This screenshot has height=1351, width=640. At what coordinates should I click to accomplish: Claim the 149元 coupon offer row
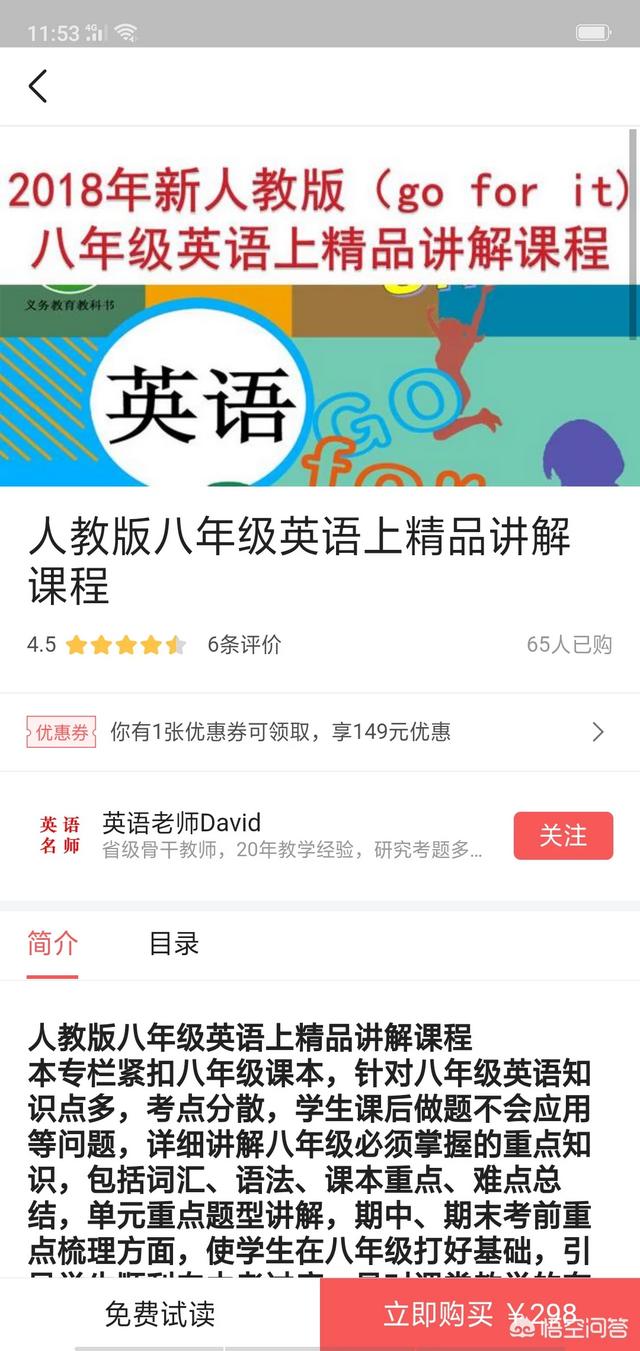[x=320, y=732]
